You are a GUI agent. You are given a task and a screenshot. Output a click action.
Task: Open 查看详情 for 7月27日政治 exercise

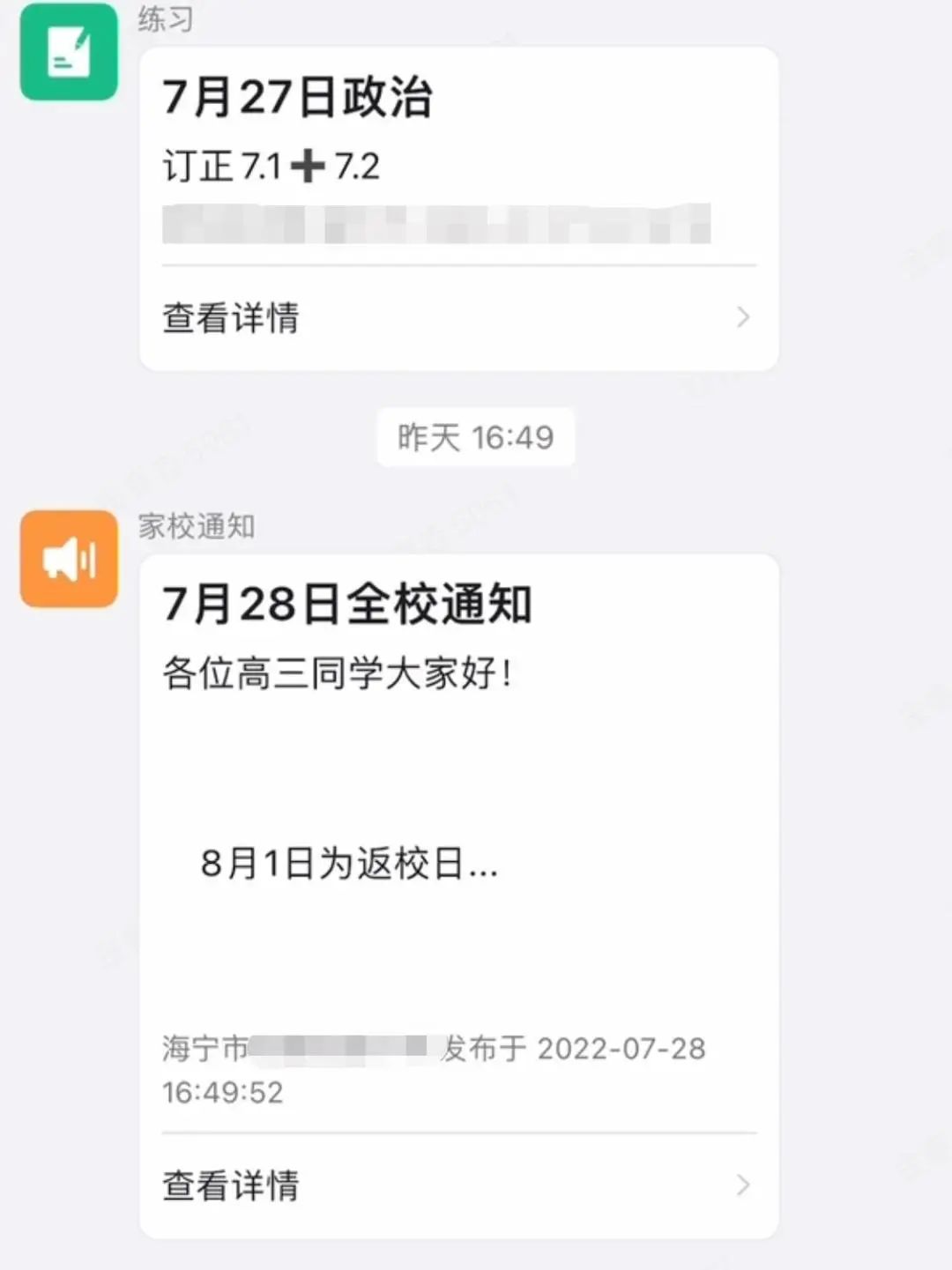[457, 318]
